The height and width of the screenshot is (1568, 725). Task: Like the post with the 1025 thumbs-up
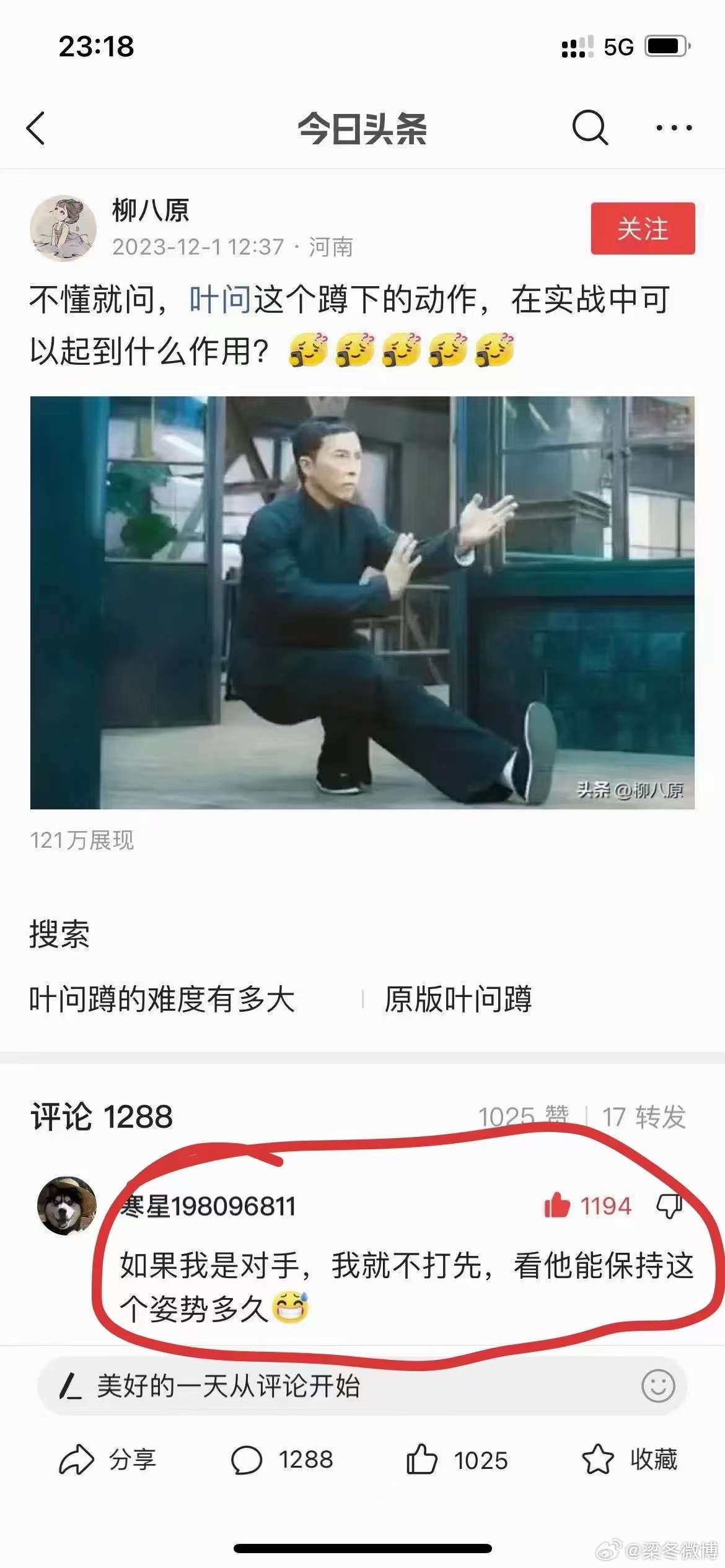(457, 1460)
